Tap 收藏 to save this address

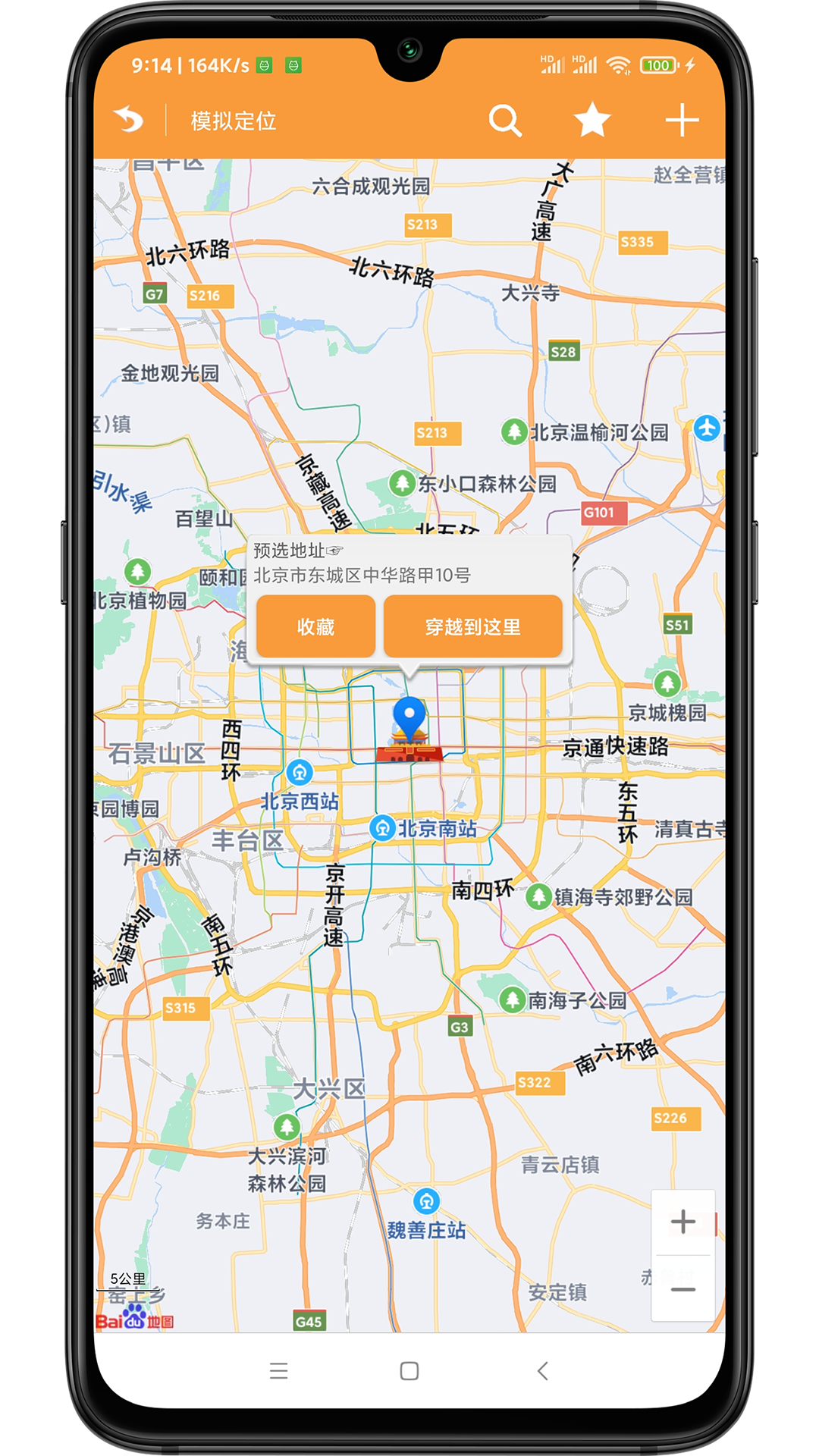[x=315, y=626]
